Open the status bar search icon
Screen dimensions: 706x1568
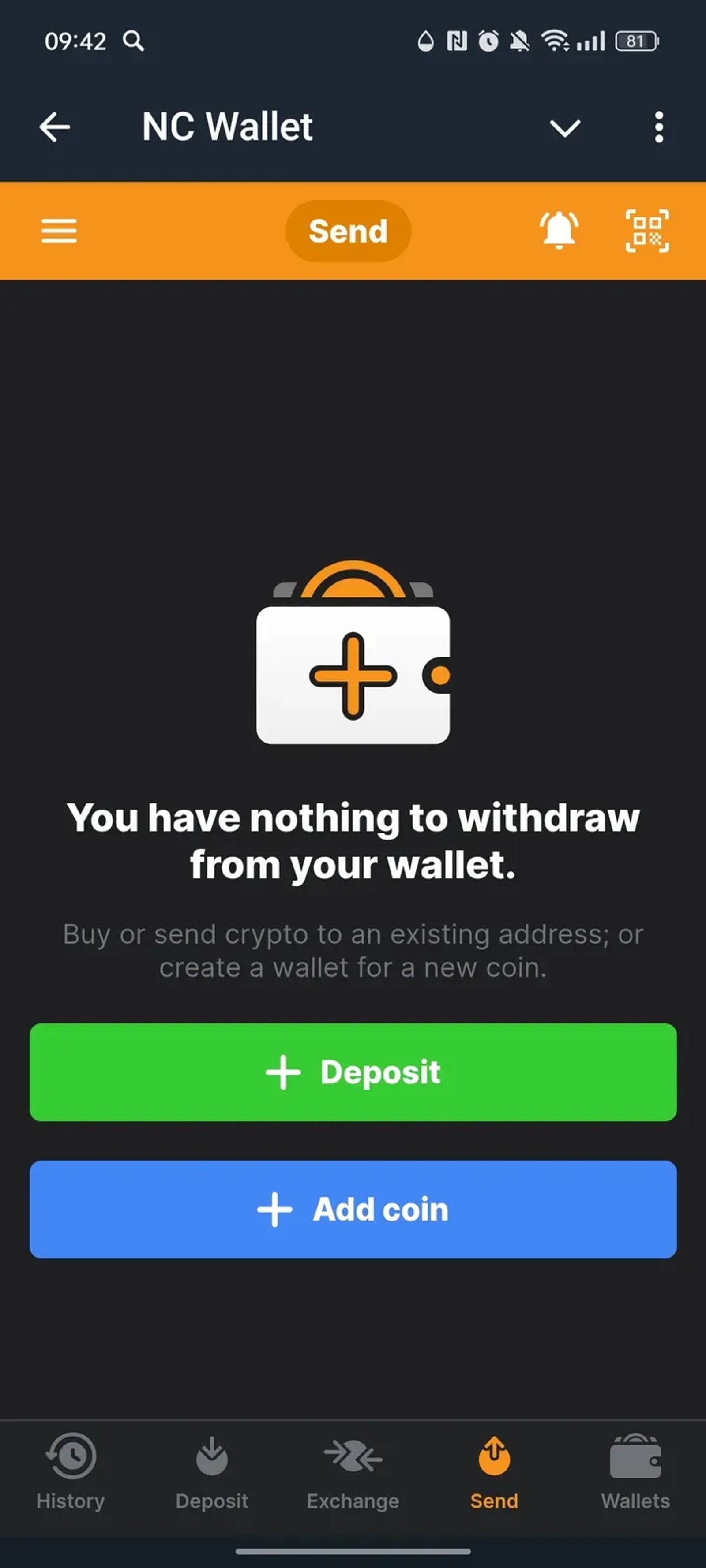pyautogui.click(x=134, y=40)
